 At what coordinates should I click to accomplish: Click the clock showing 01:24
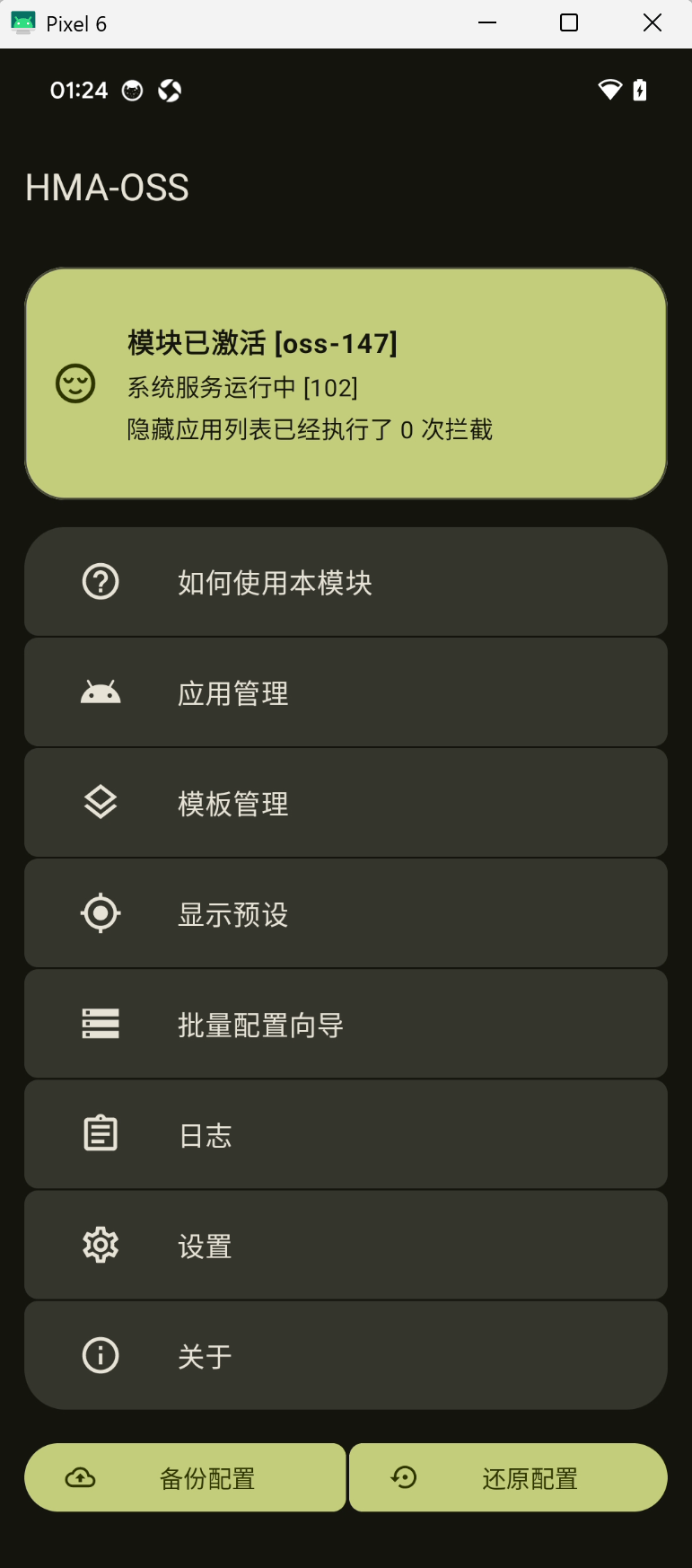click(x=79, y=90)
